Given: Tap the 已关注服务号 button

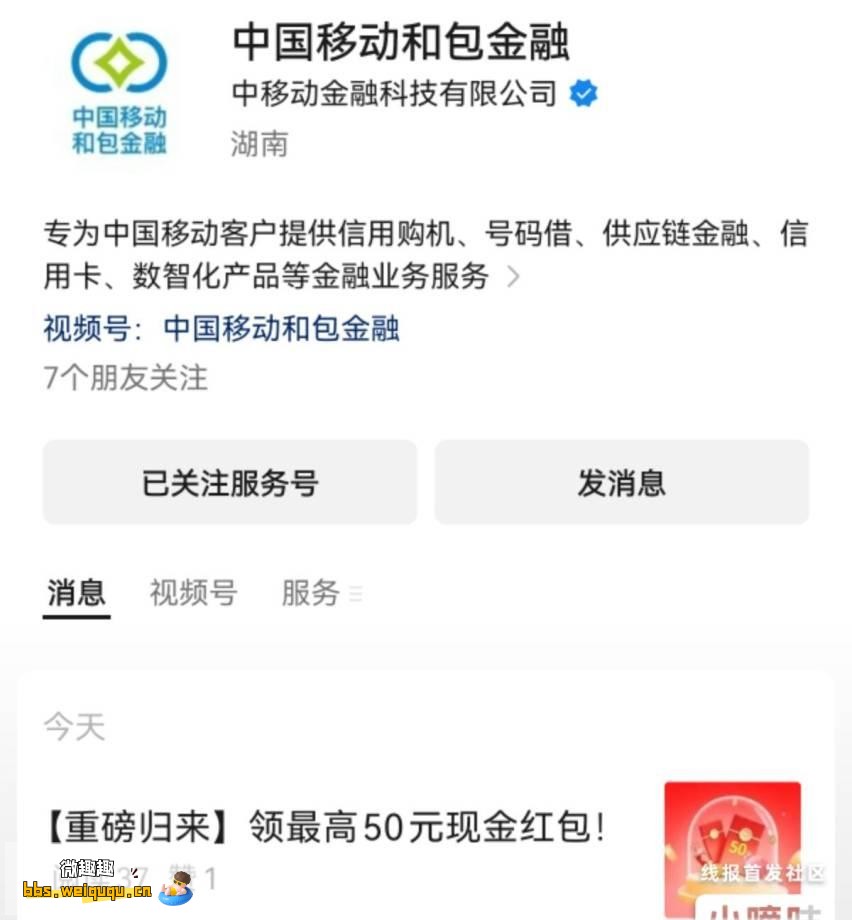Looking at the screenshot, I should pyautogui.click(x=229, y=483).
